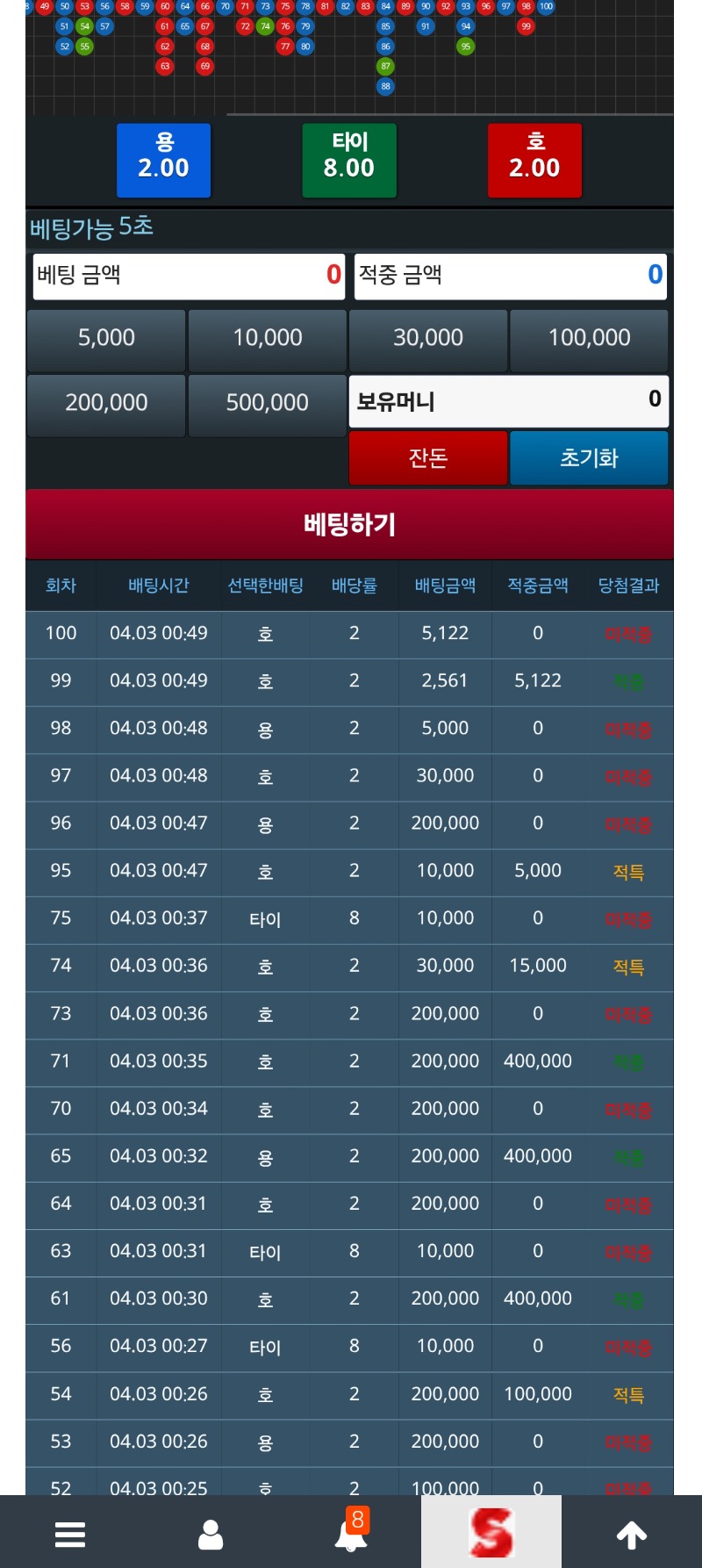Add 200,000 to the bet amount
This screenshot has width=702, height=1568.
[106, 404]
